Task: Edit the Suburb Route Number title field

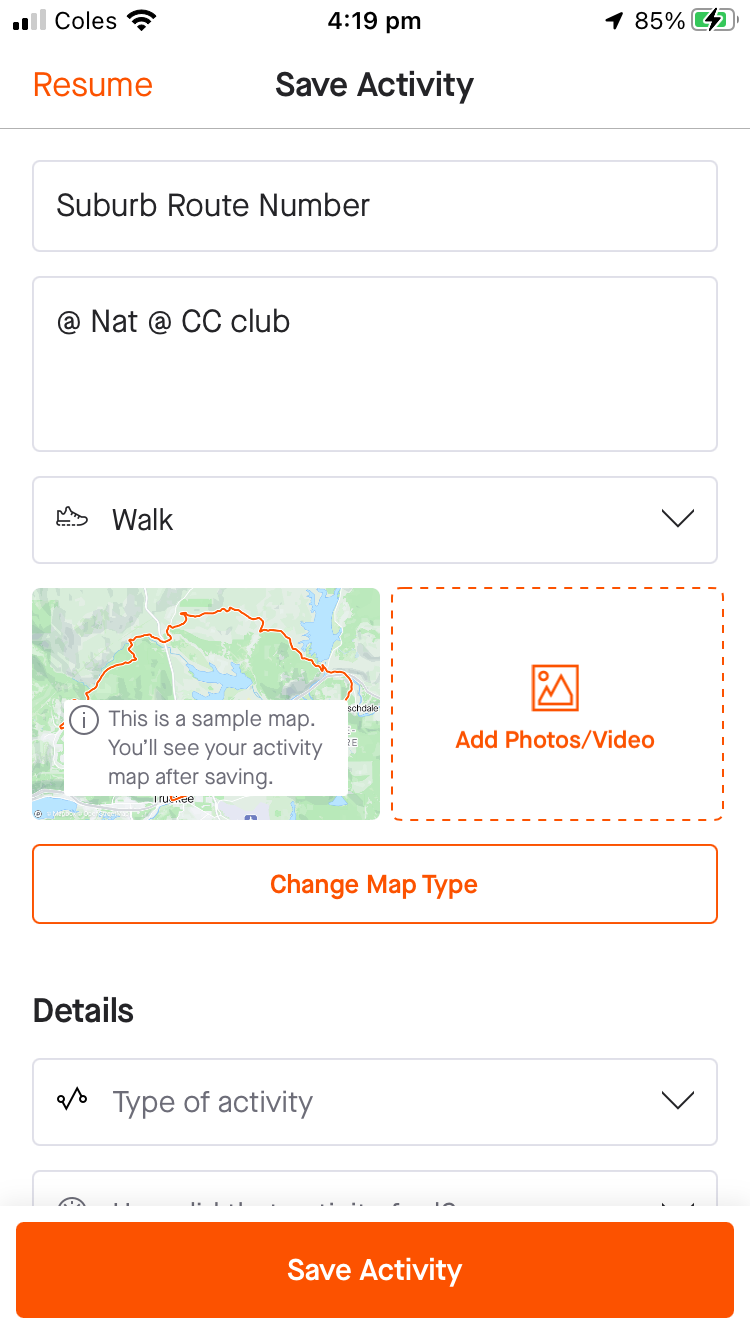Action: [x=375, y=206]
